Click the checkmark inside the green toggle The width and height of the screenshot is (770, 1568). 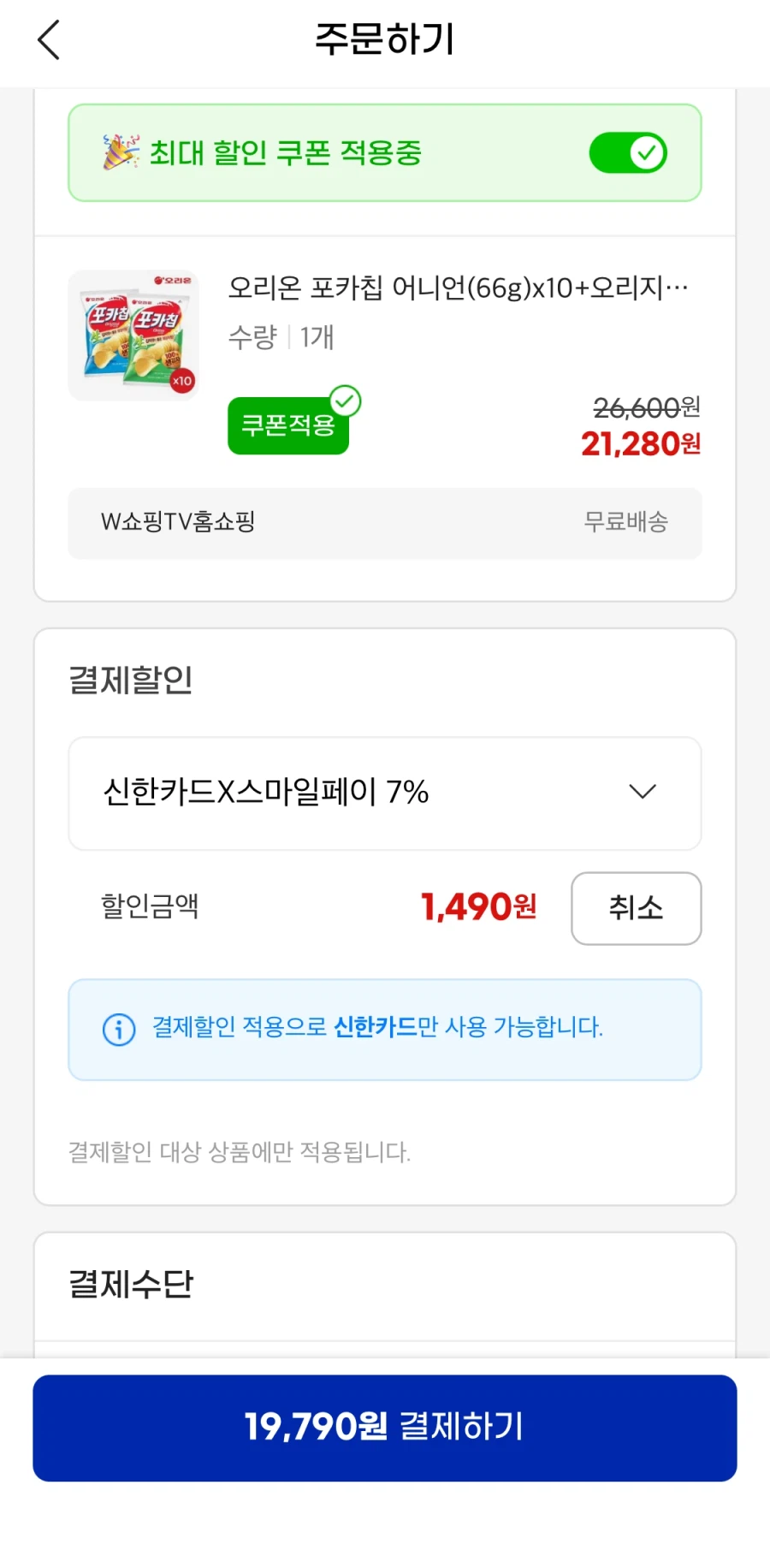click(647, 151)
